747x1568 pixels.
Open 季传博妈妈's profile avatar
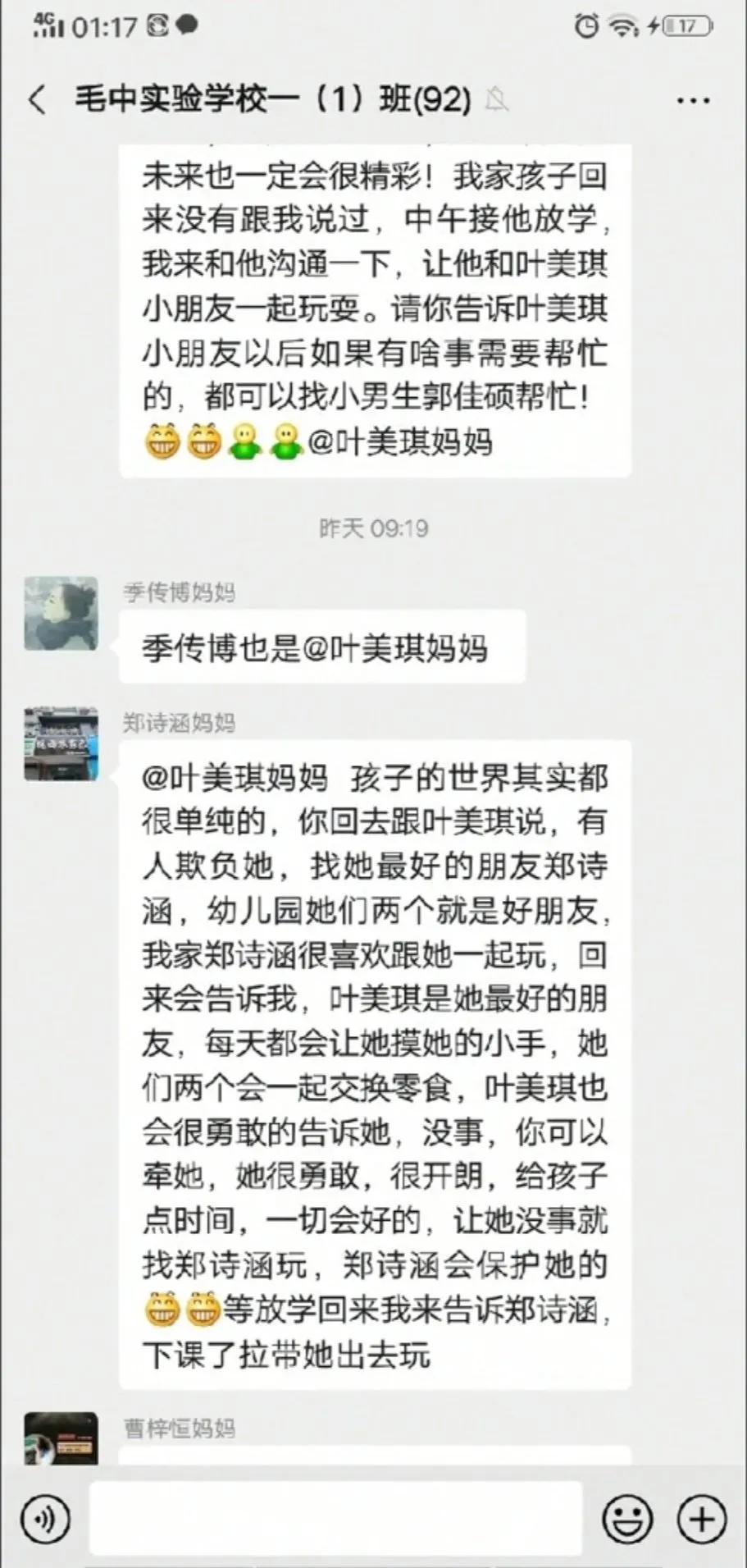coord(61,614)
